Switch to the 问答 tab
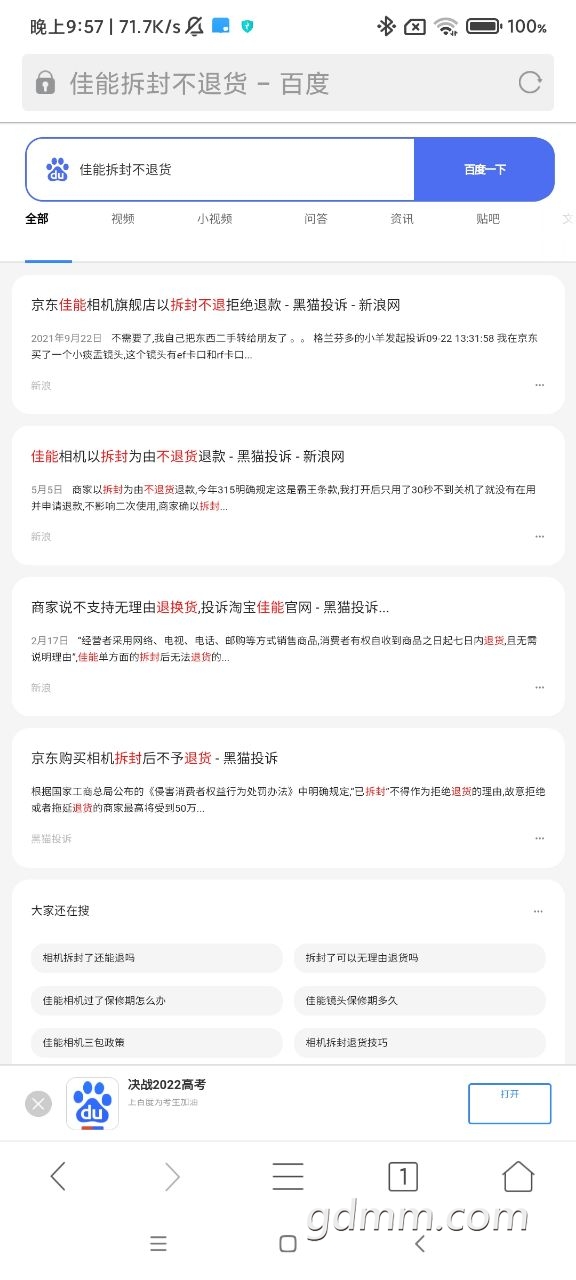This screenshot has height=1280, width=576. tap(316, 219)
